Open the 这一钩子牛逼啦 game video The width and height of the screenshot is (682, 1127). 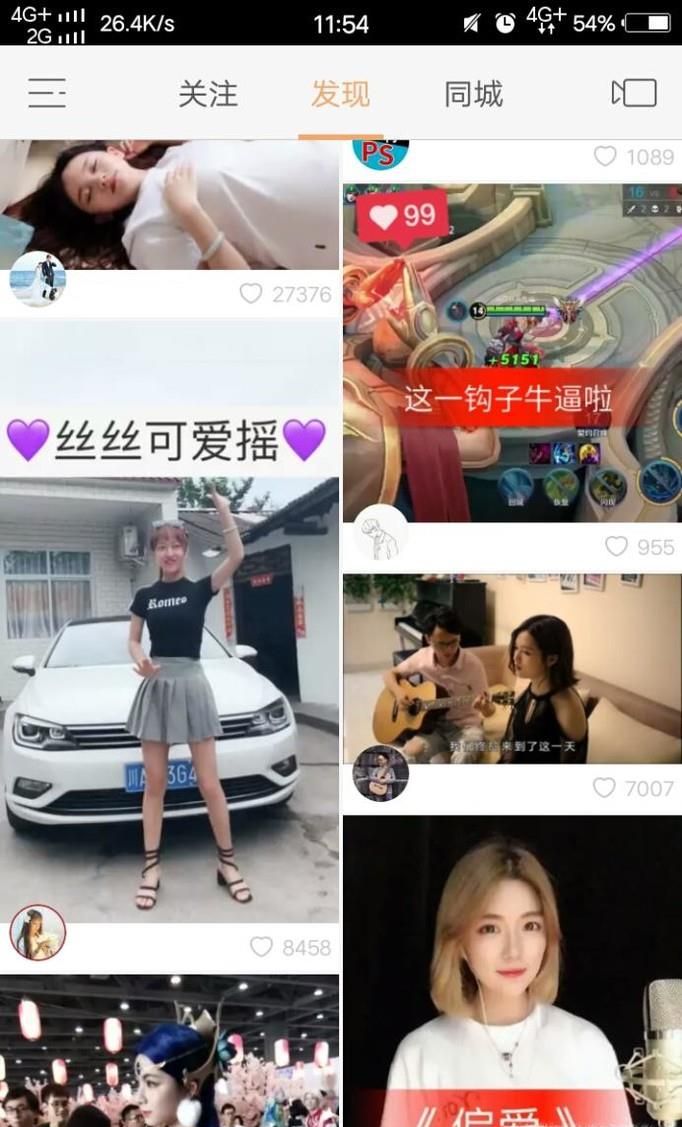pyautogui.click(x=512, y=352)
